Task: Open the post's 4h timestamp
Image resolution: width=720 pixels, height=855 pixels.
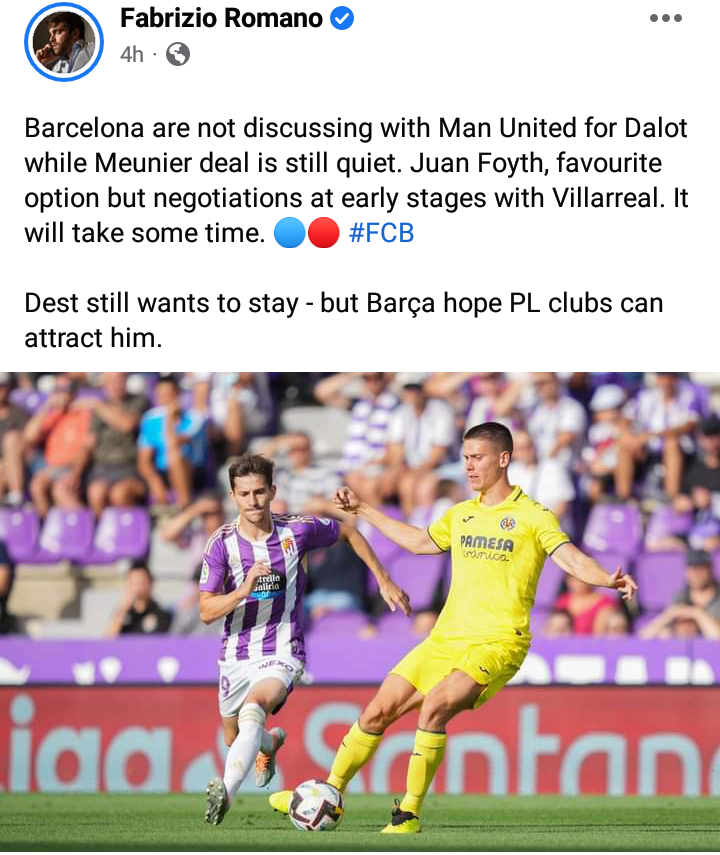Action: (x=131, y=54)
